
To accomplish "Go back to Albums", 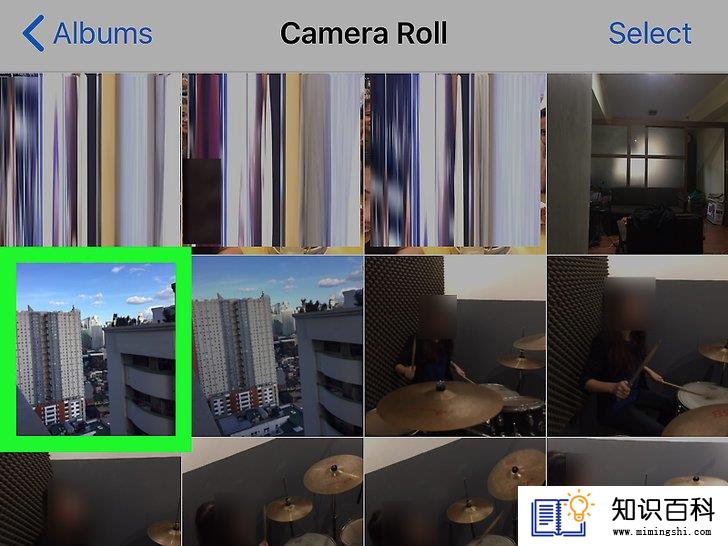I will point(88,34).
